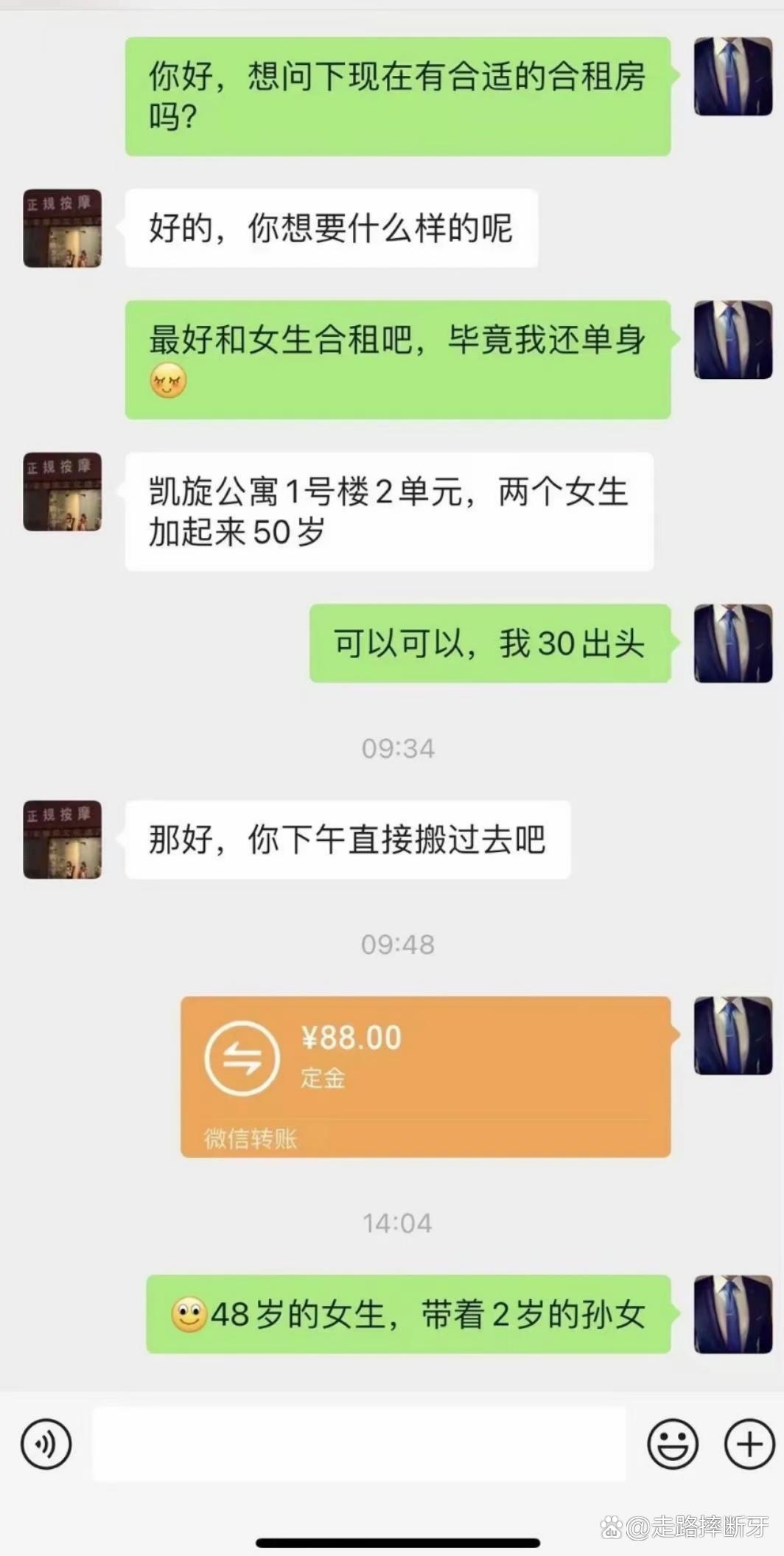Focus the message text field
The height and width of the screenshot is (1556, 784).
pyautogui.click(x=359, y=1444)
